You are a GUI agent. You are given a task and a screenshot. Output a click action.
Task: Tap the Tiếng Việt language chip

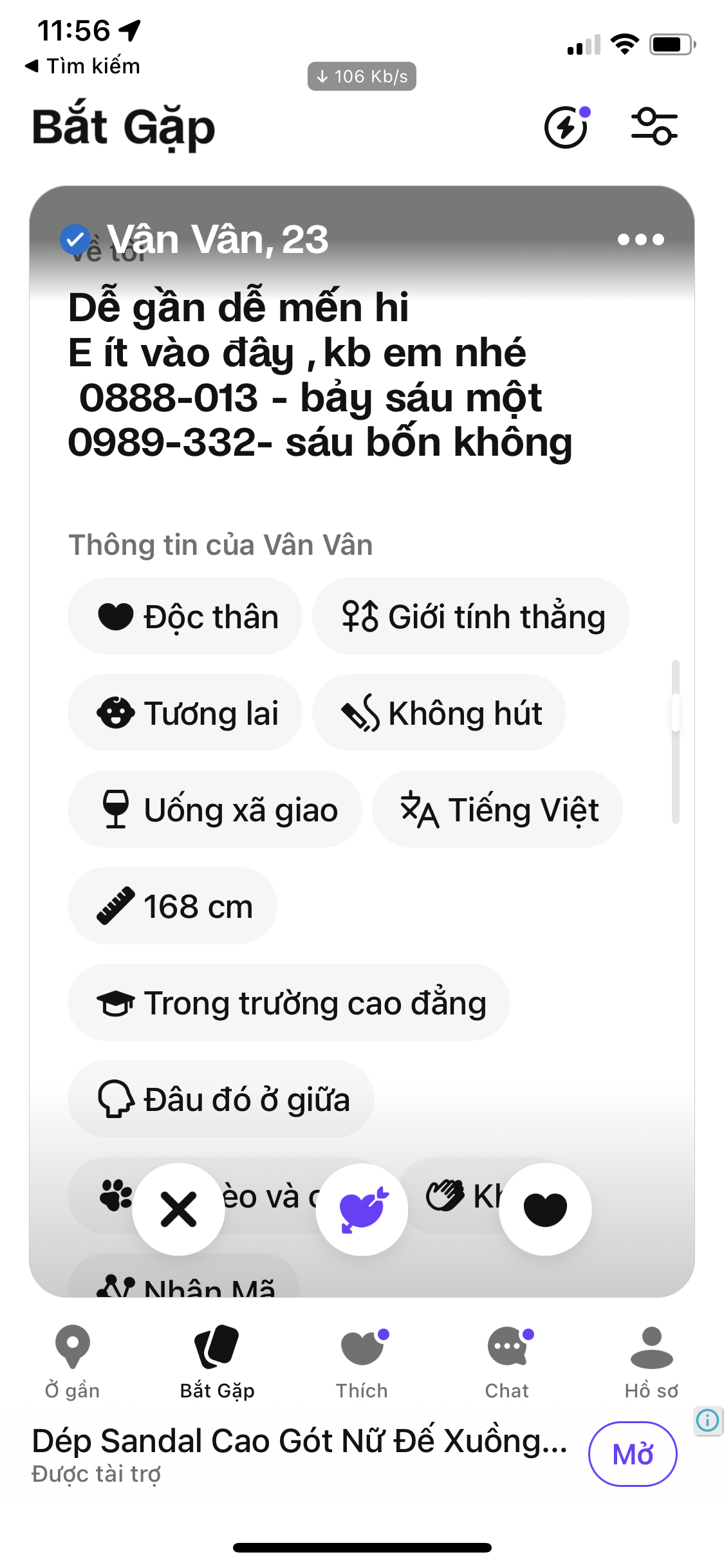pyautogui.click(x=496, y=810)
